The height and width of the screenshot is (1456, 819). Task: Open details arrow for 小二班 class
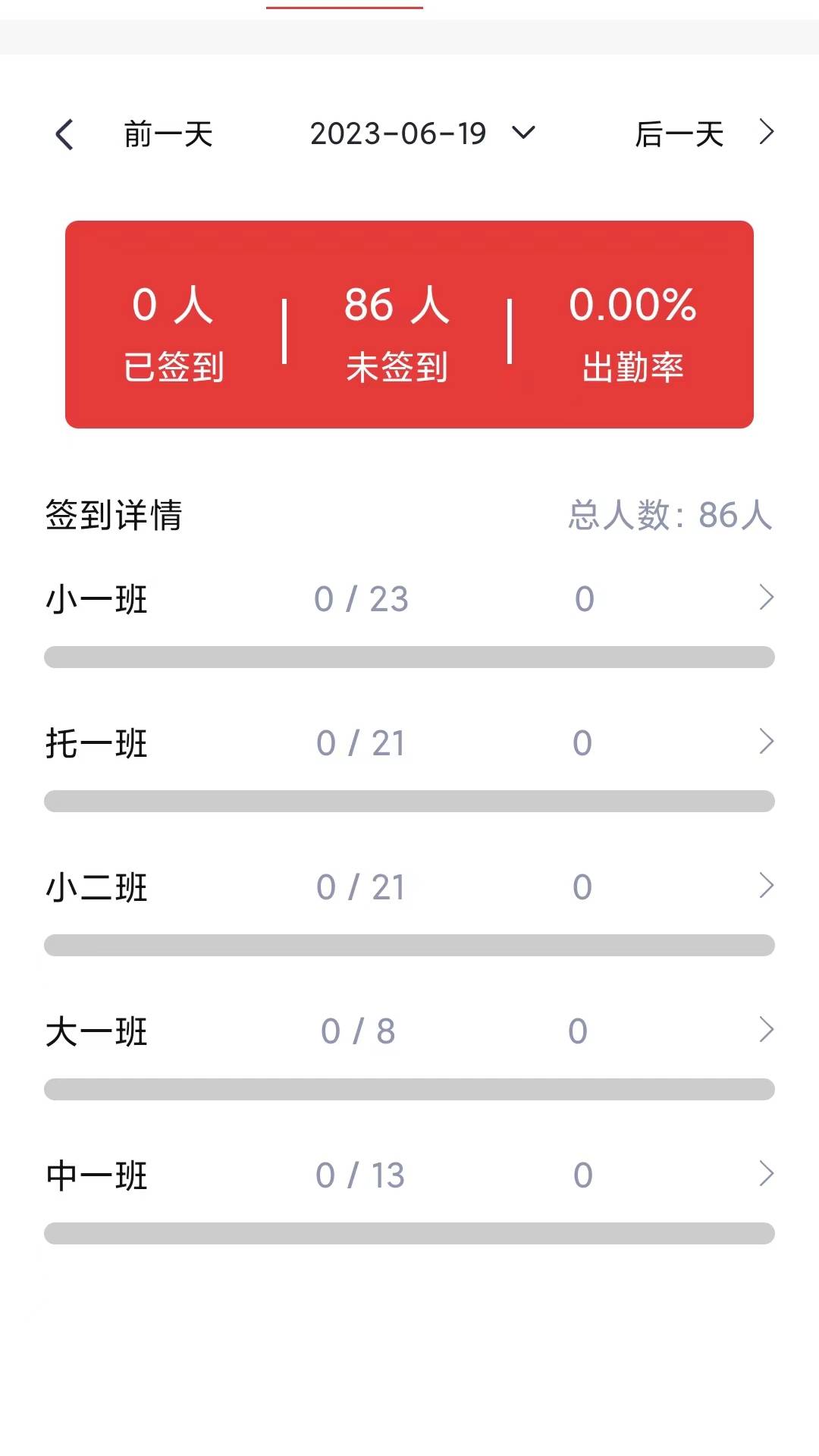pyautogui.click(x=764, y=886)
